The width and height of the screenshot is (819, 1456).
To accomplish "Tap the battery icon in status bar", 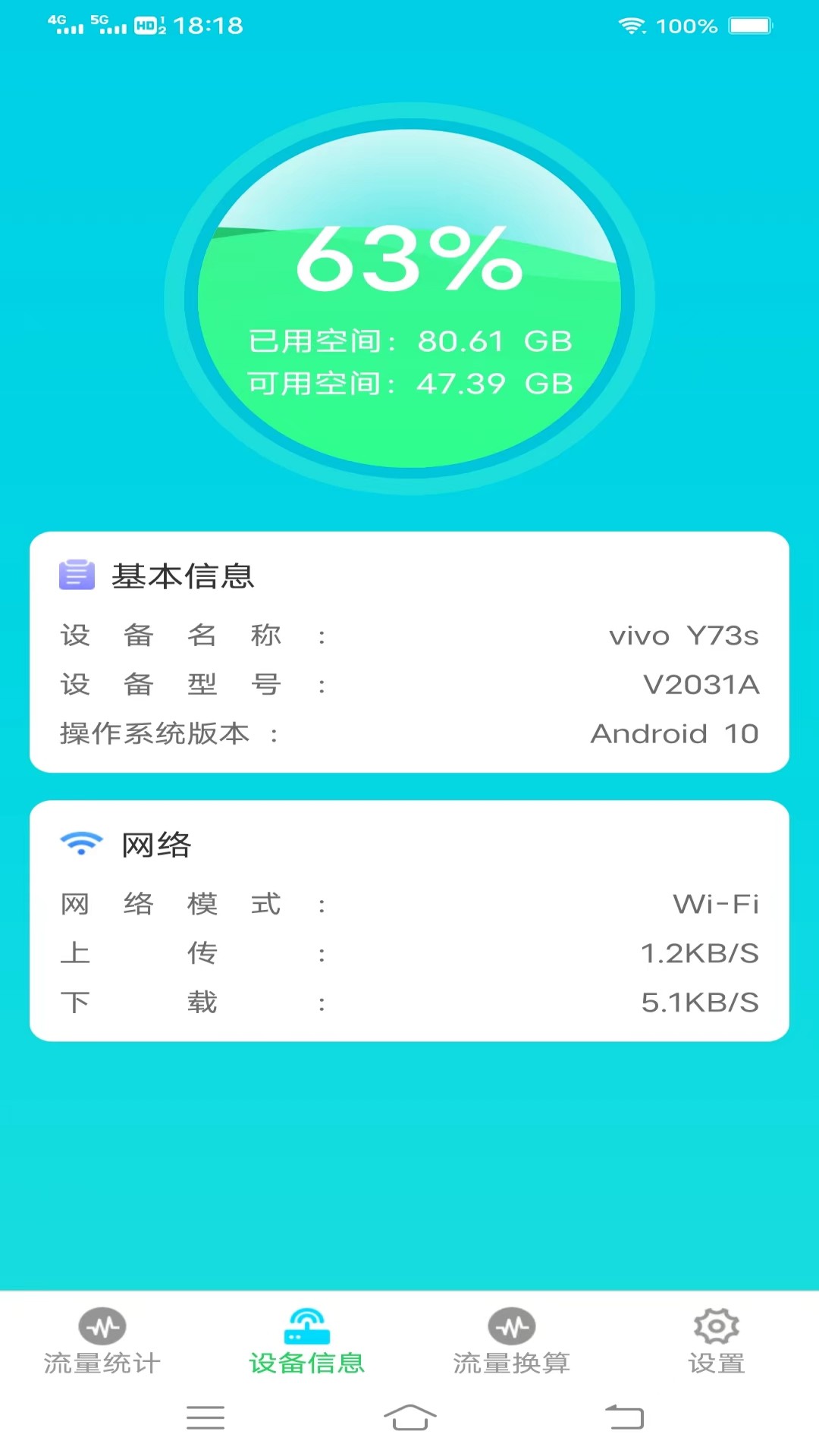I will pyautogui.click(x=749, y=25).
